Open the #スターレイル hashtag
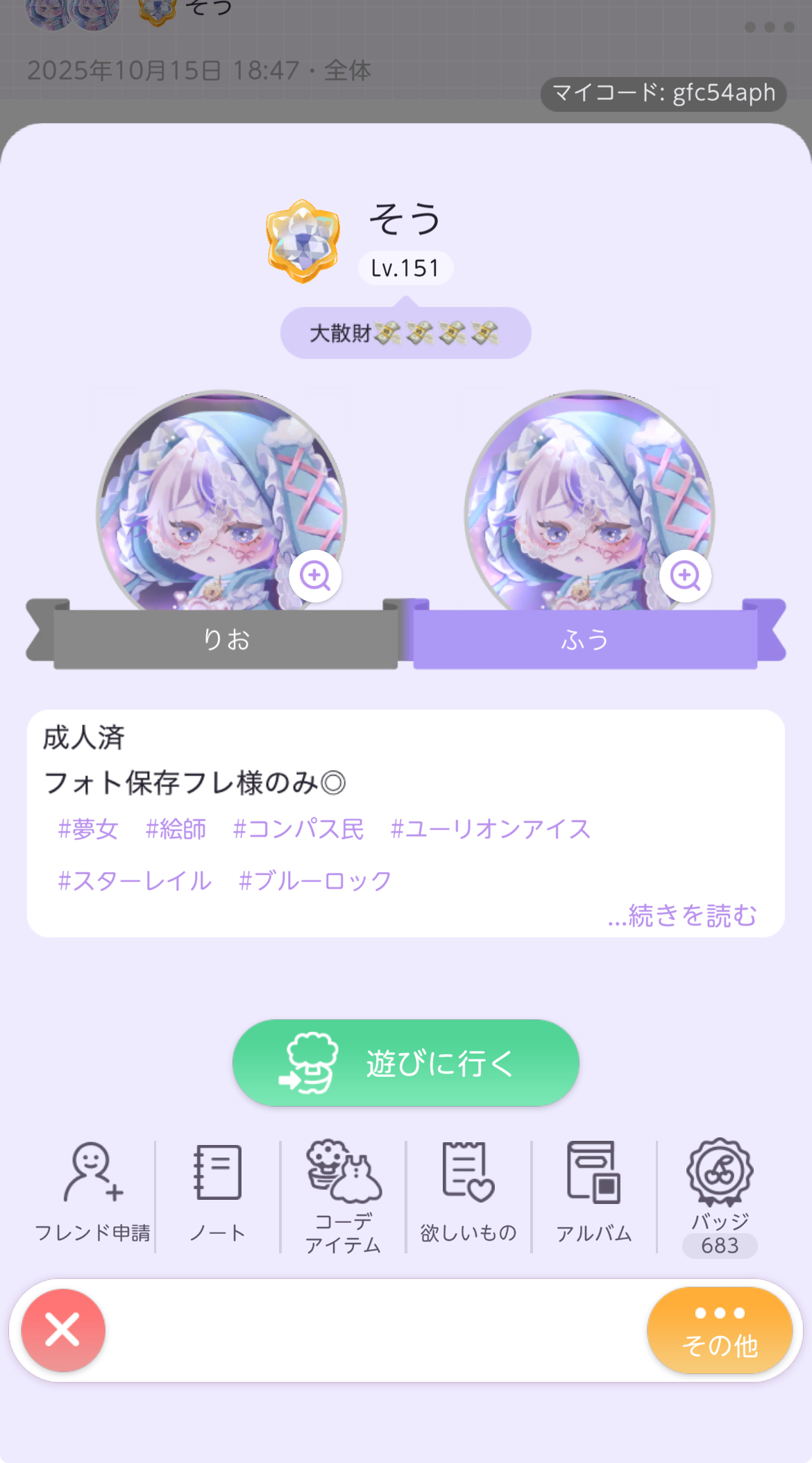 [135, 881]
